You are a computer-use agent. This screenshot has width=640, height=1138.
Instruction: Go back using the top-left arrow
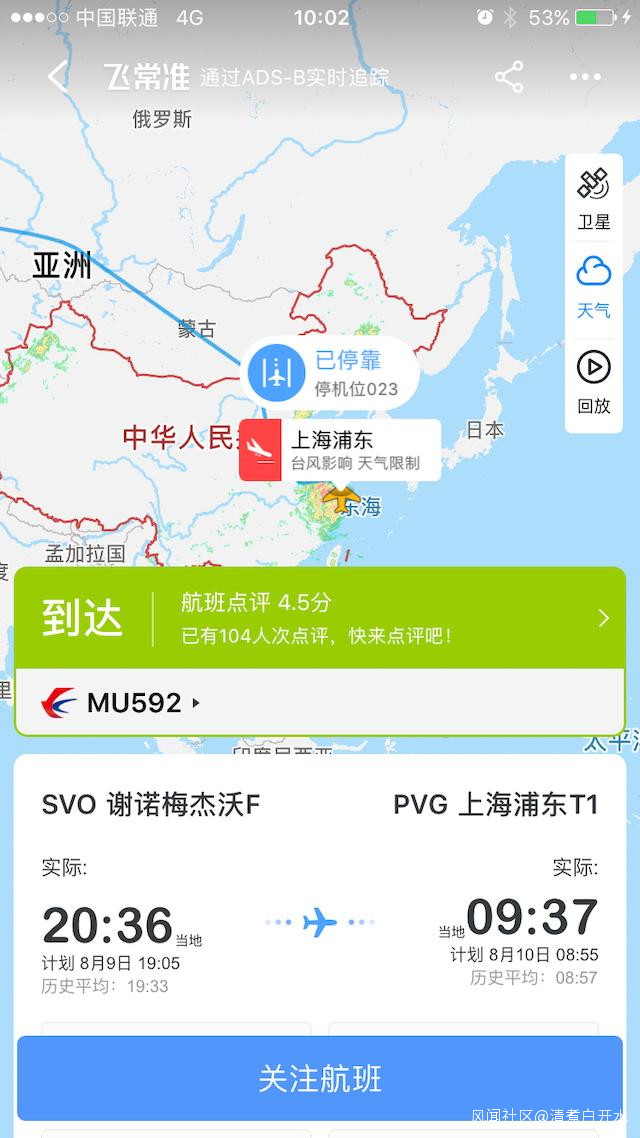[58, 77]
